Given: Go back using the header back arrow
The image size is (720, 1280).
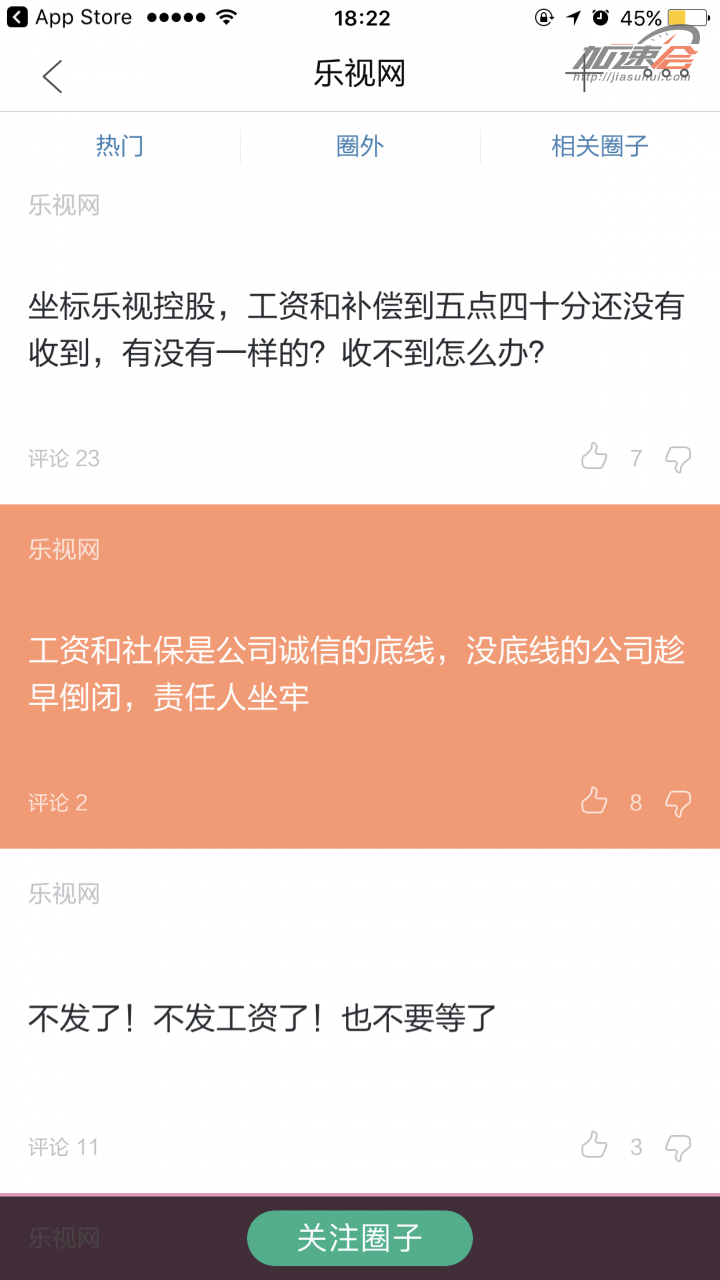Looking at the screenshot, I should (52, 76).
